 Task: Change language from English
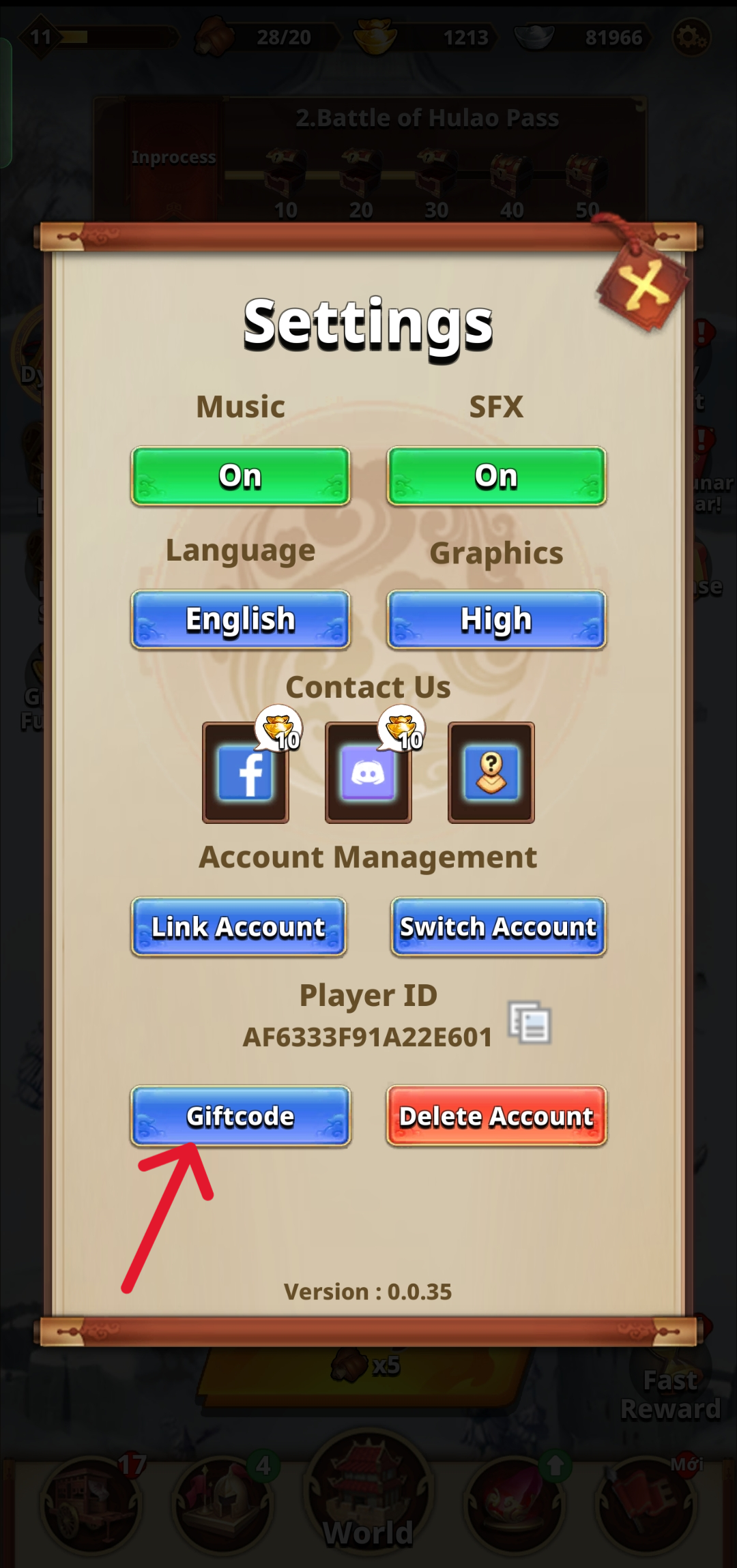coord(240,619)
